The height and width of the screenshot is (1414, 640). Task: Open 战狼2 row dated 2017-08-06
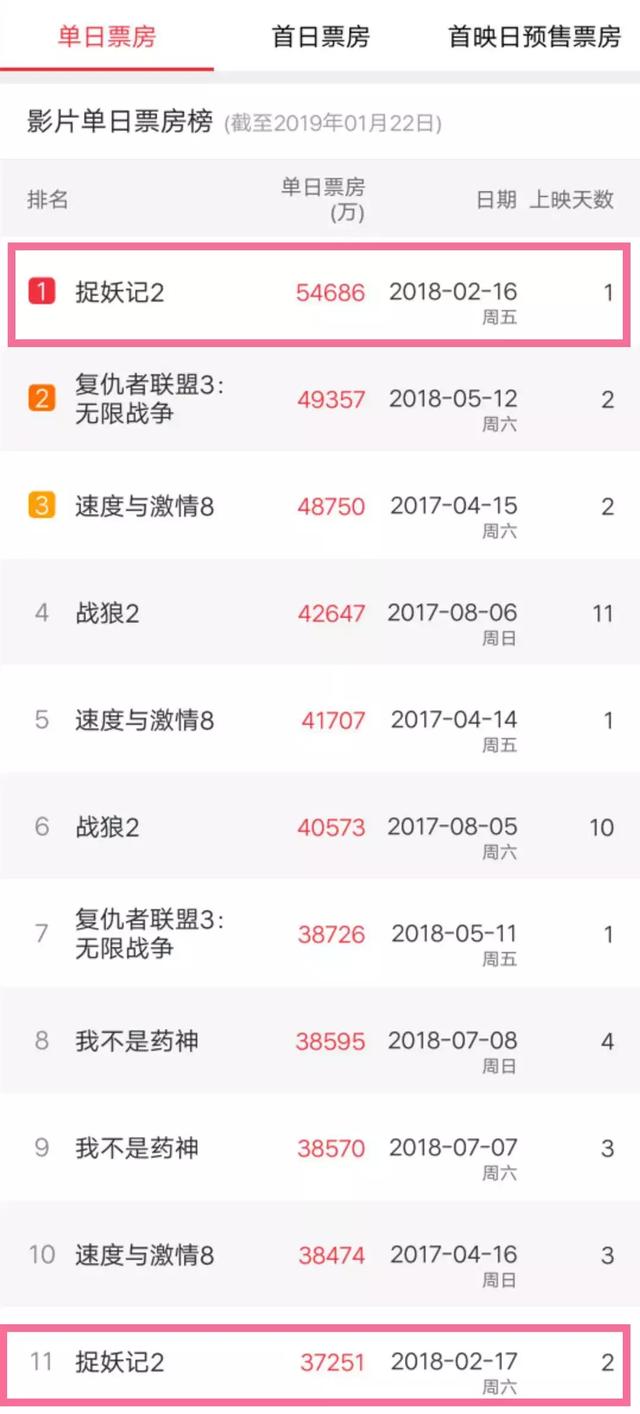[x=320, y=613]
